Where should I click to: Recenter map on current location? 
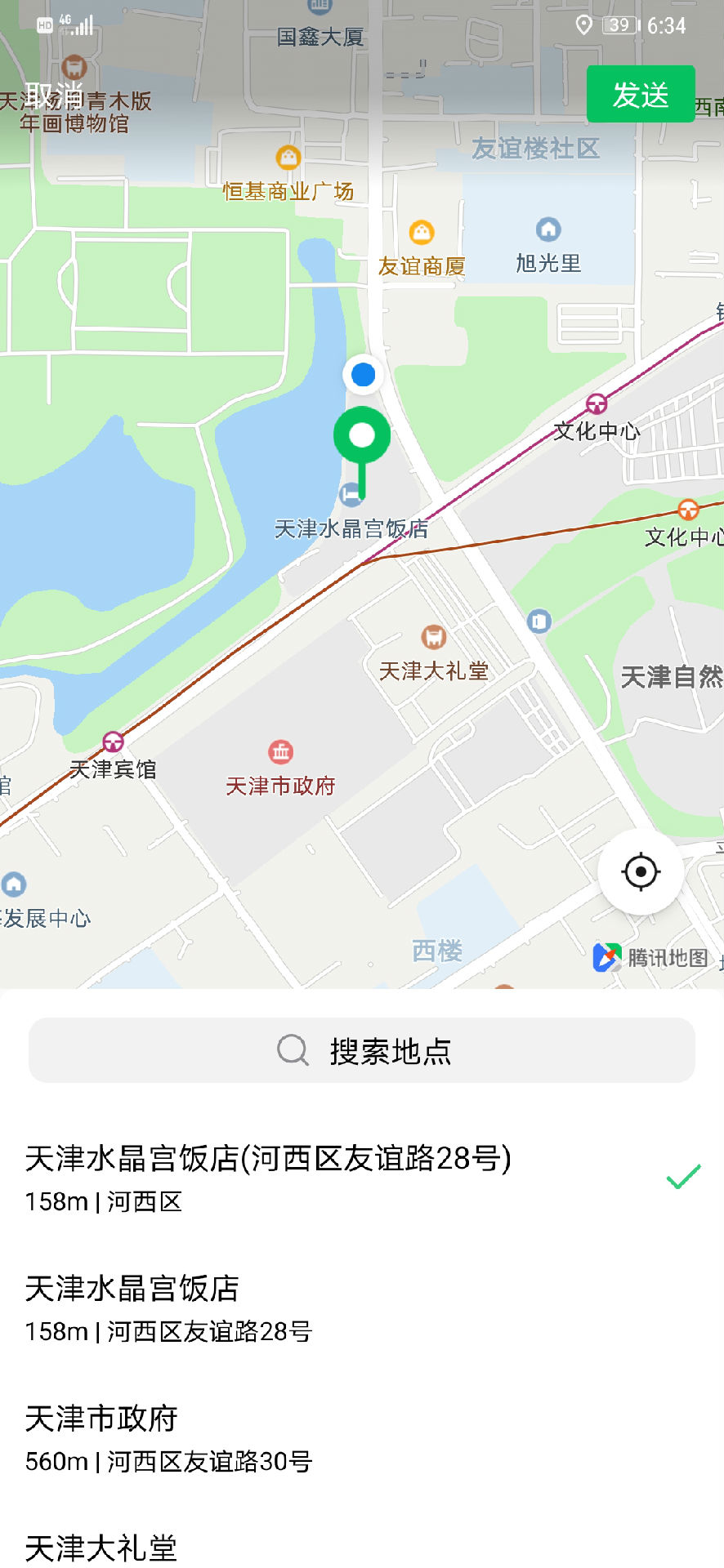pyautogui.click(x=641, y=871)
